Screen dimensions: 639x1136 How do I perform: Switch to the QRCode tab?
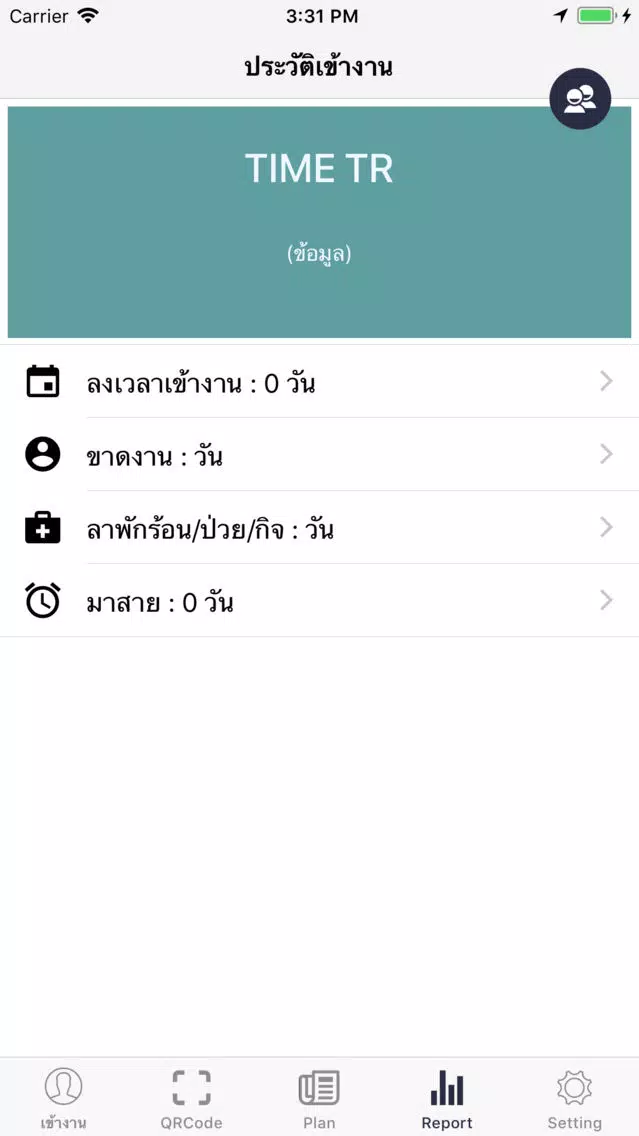[191, 1098]
